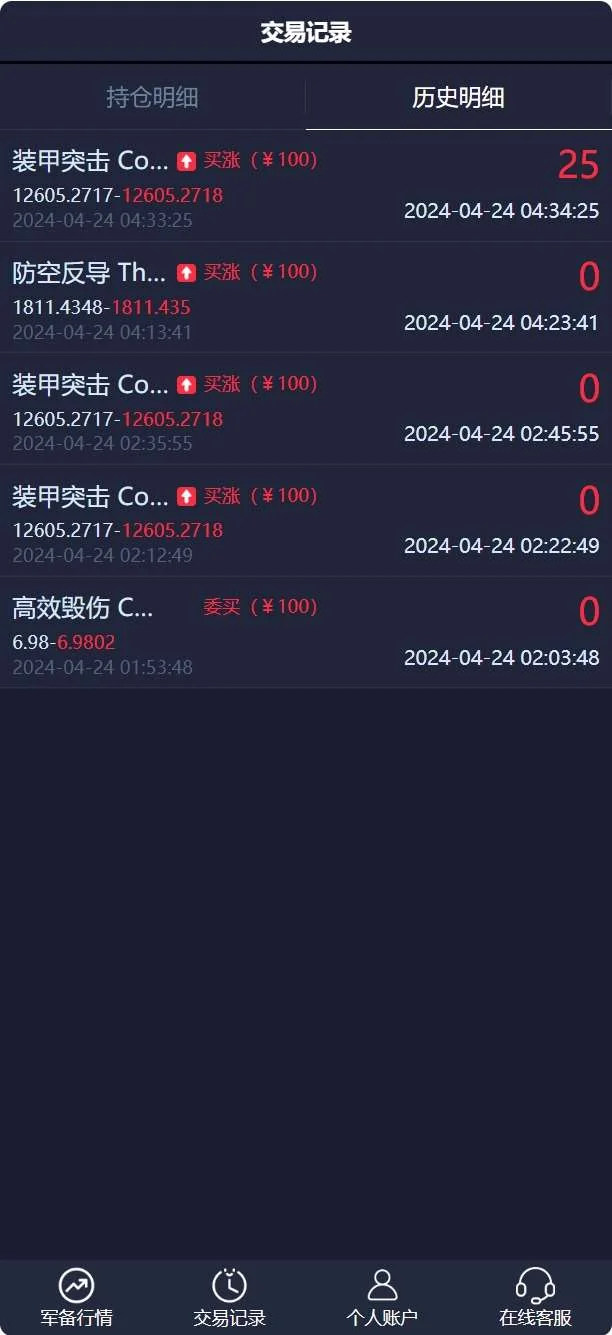Contact 在线客服 support

coord(535,1298)
